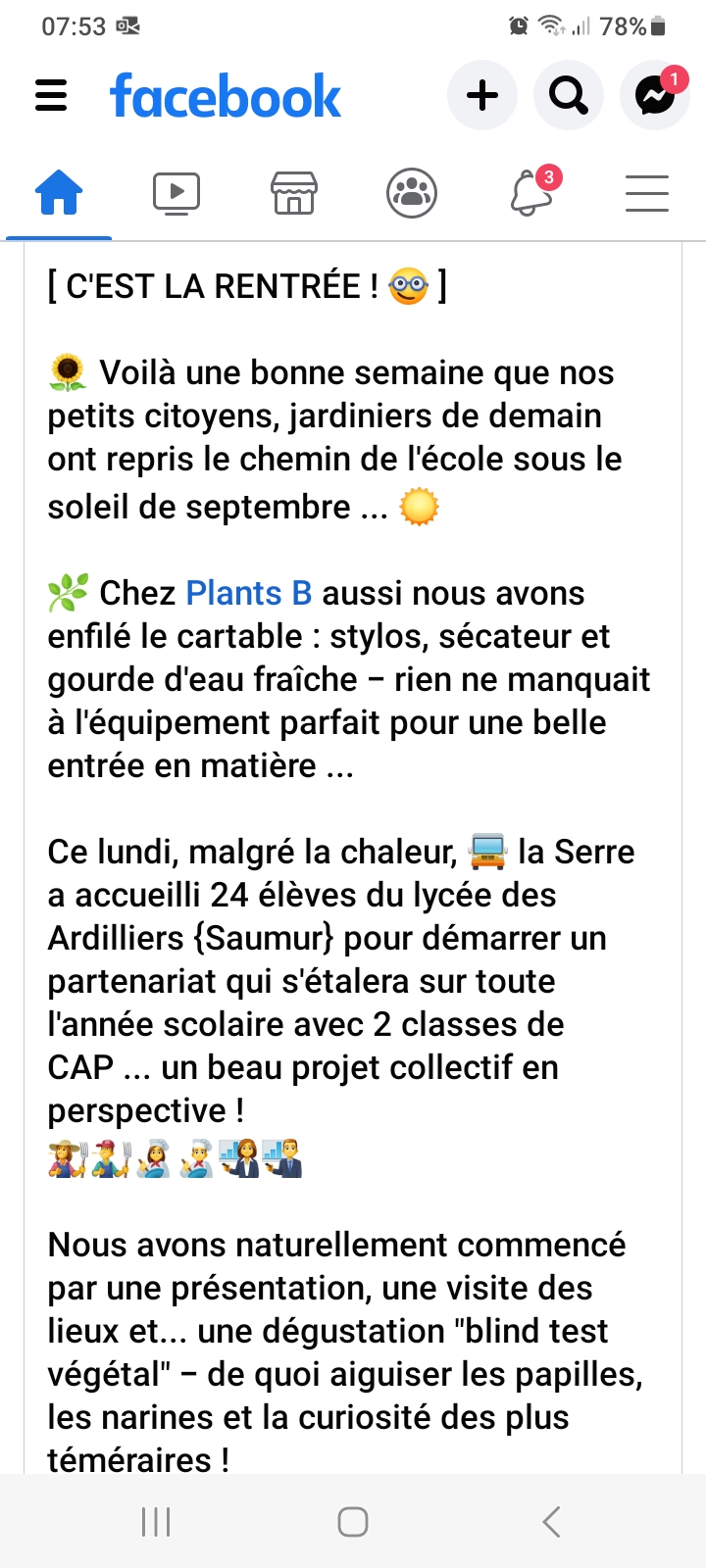This screenshot has width=706, height=1568.
Task: Switch to the Home feed tab
Action: 59,193
